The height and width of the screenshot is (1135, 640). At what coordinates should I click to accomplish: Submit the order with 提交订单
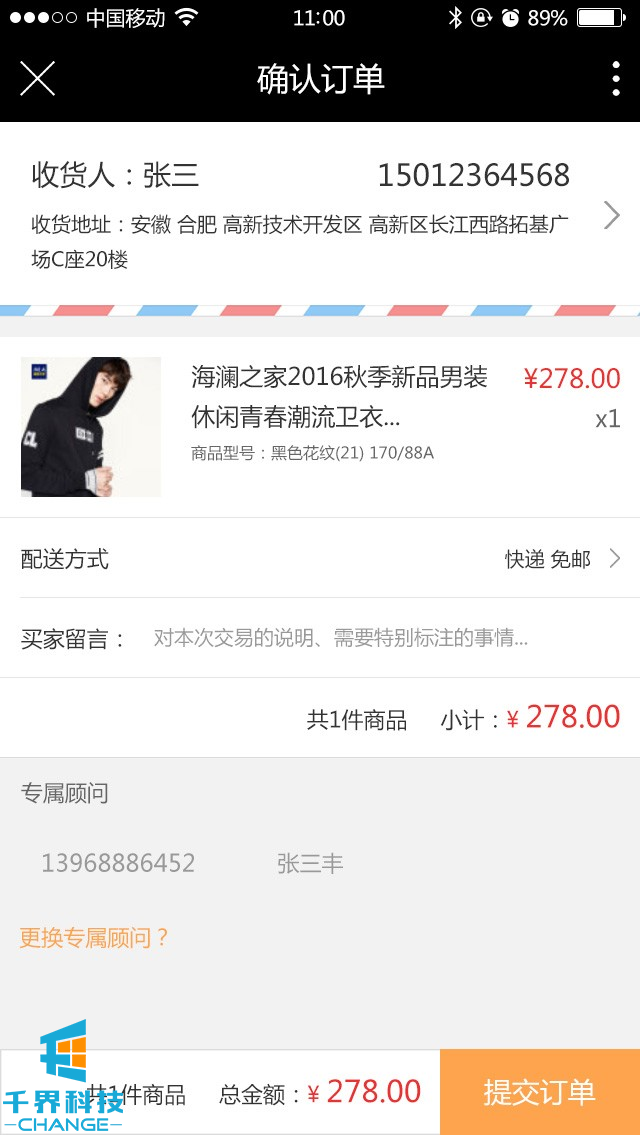(x=539, y=1092)
